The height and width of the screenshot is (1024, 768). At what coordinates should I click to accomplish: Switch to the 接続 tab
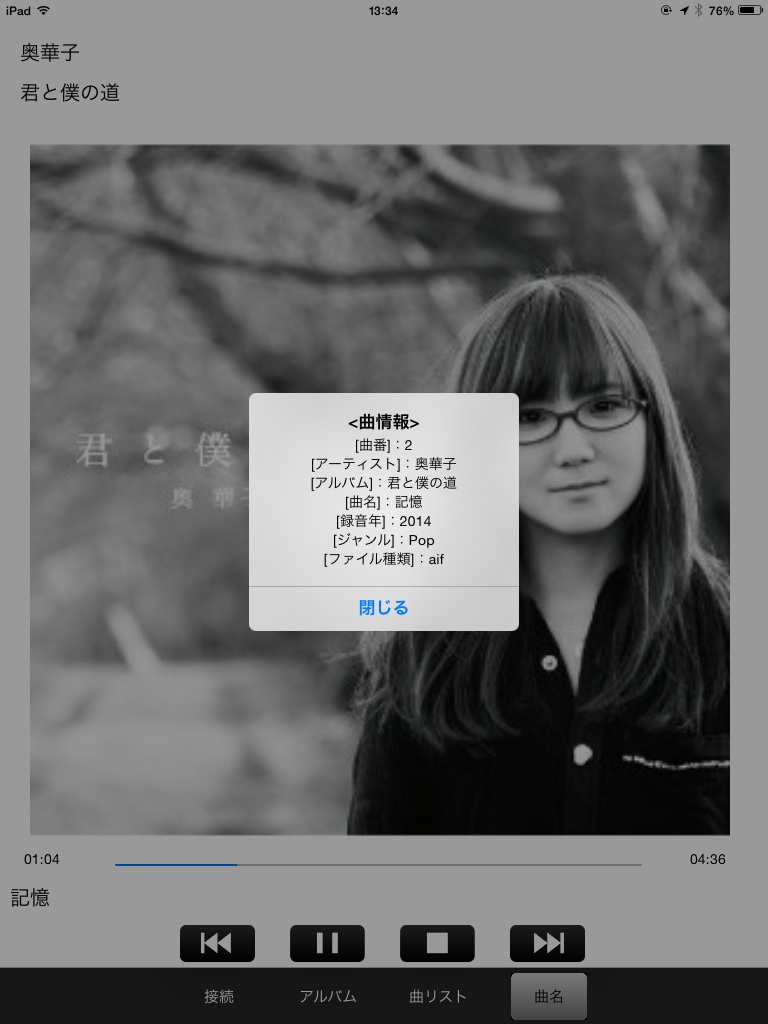219,996
